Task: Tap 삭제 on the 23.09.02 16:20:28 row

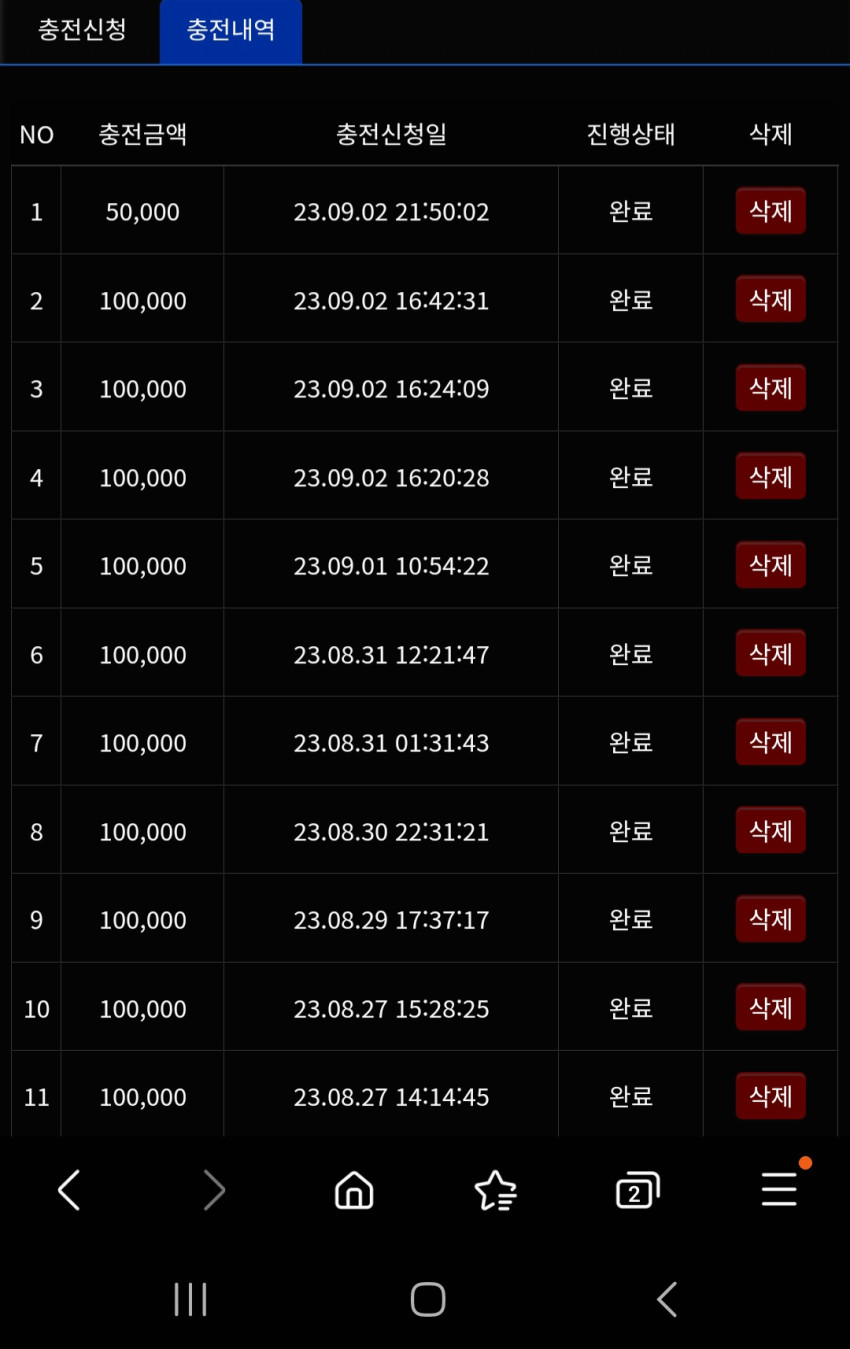Action: pos(770,477)
